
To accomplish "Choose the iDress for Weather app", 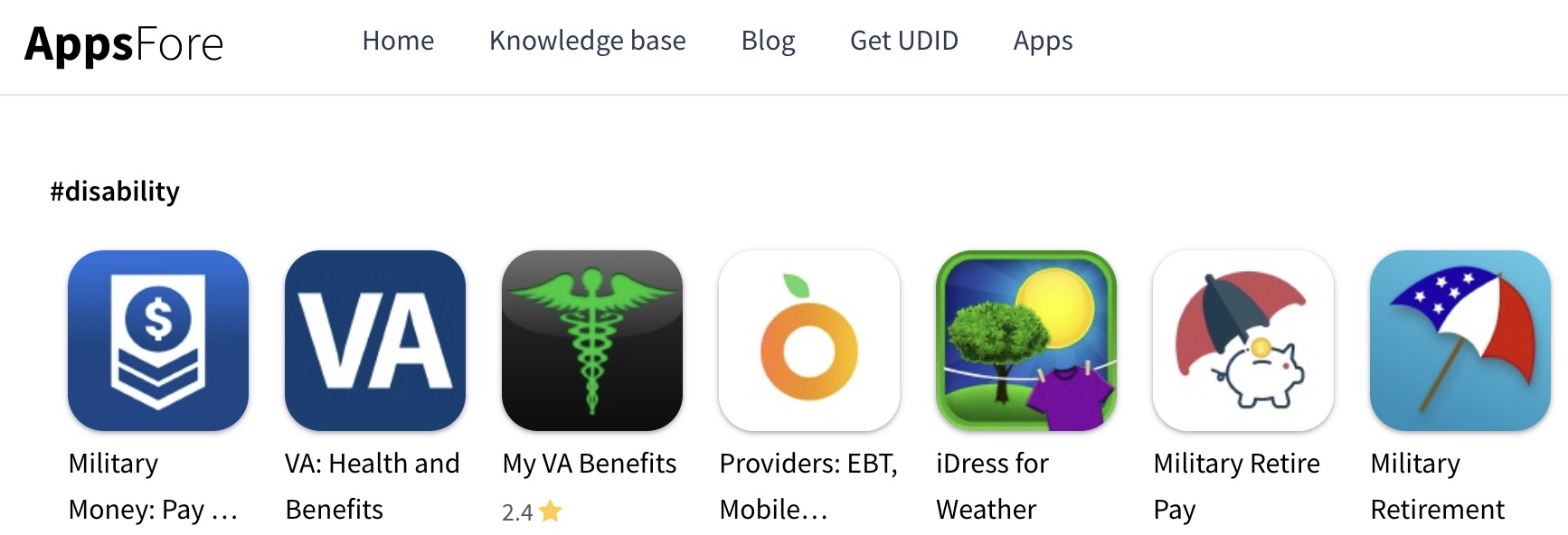I will (1026, 341).
